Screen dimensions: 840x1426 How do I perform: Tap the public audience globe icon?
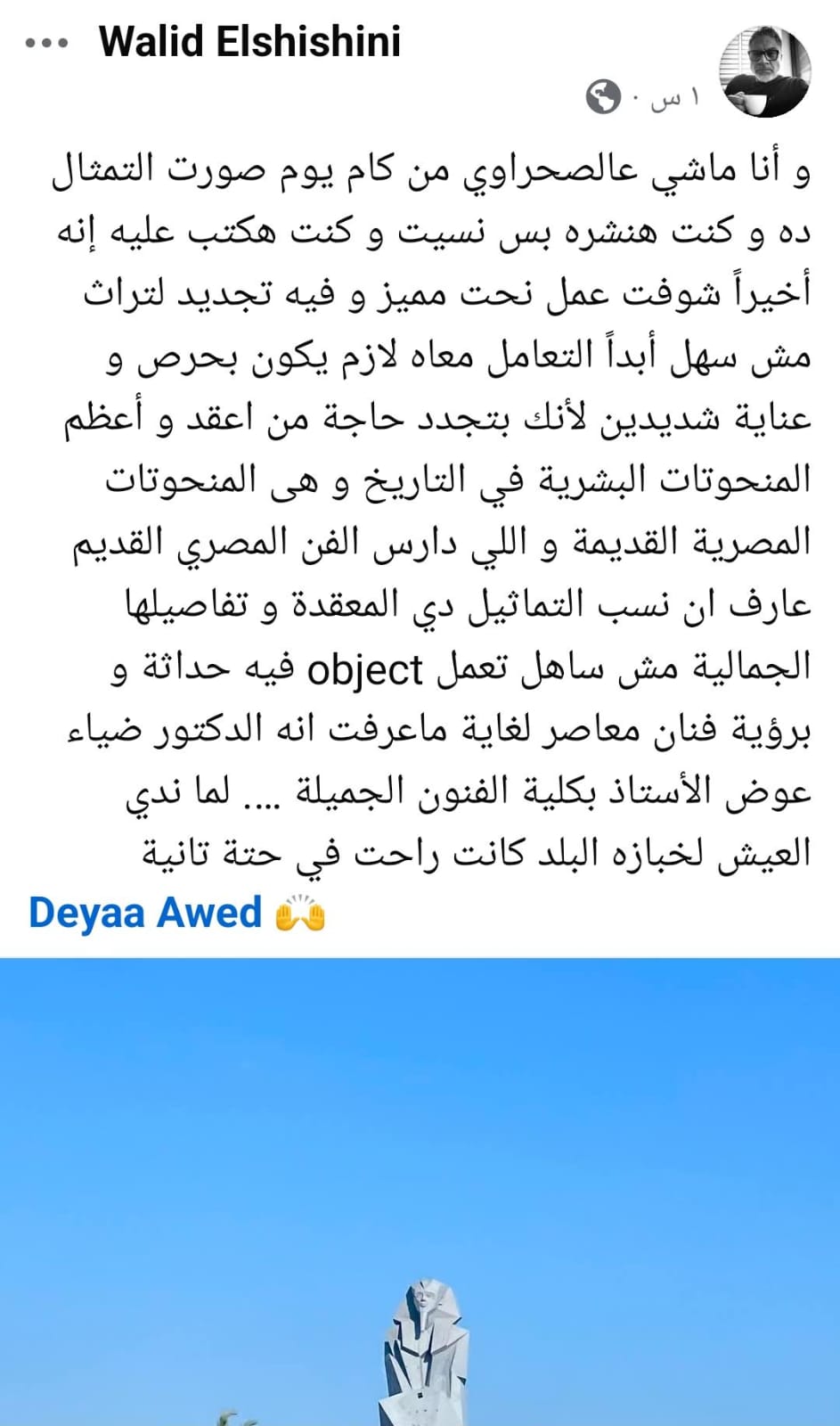603,96
